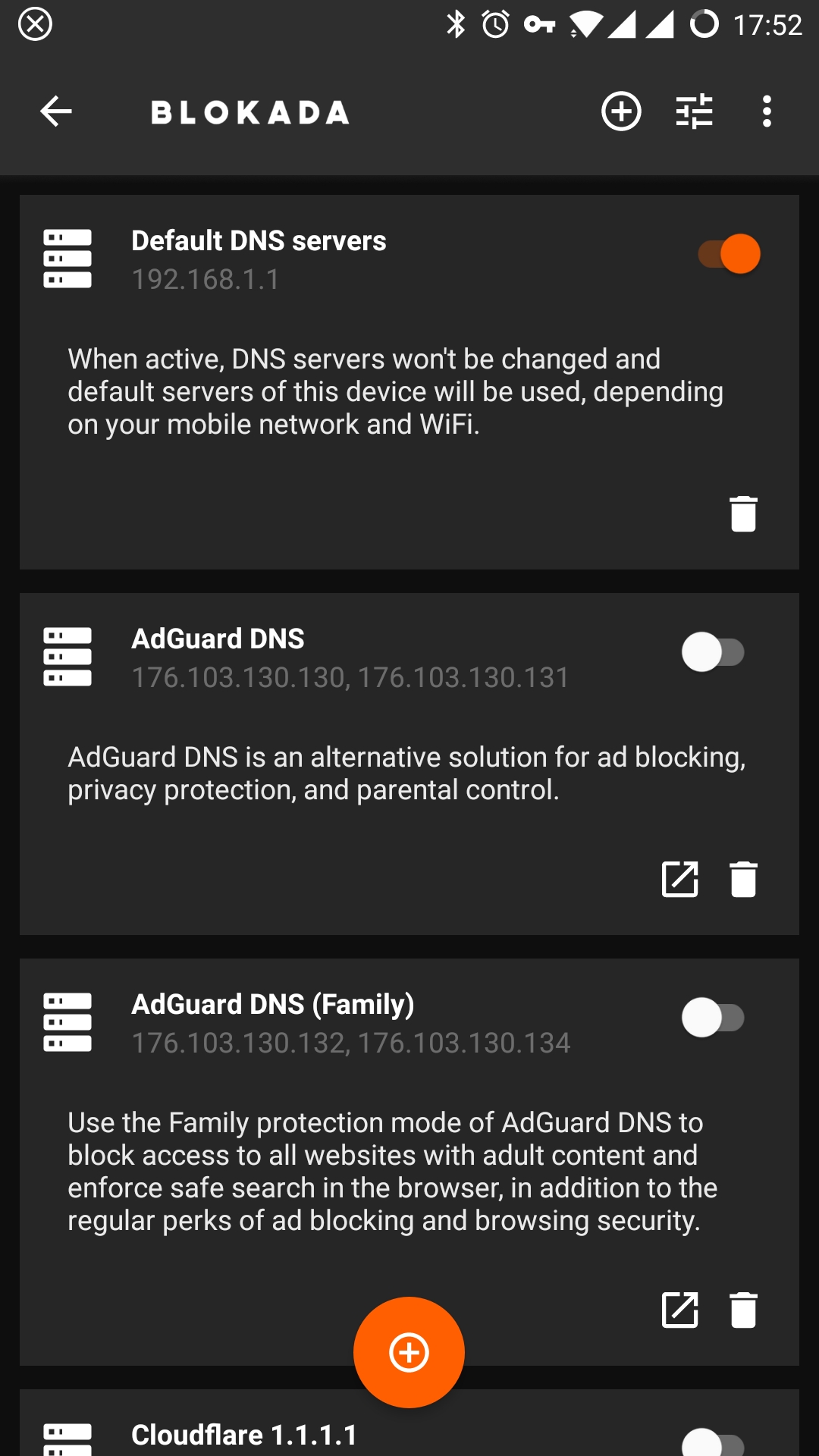Go back using the arrow

click(56, 111)
